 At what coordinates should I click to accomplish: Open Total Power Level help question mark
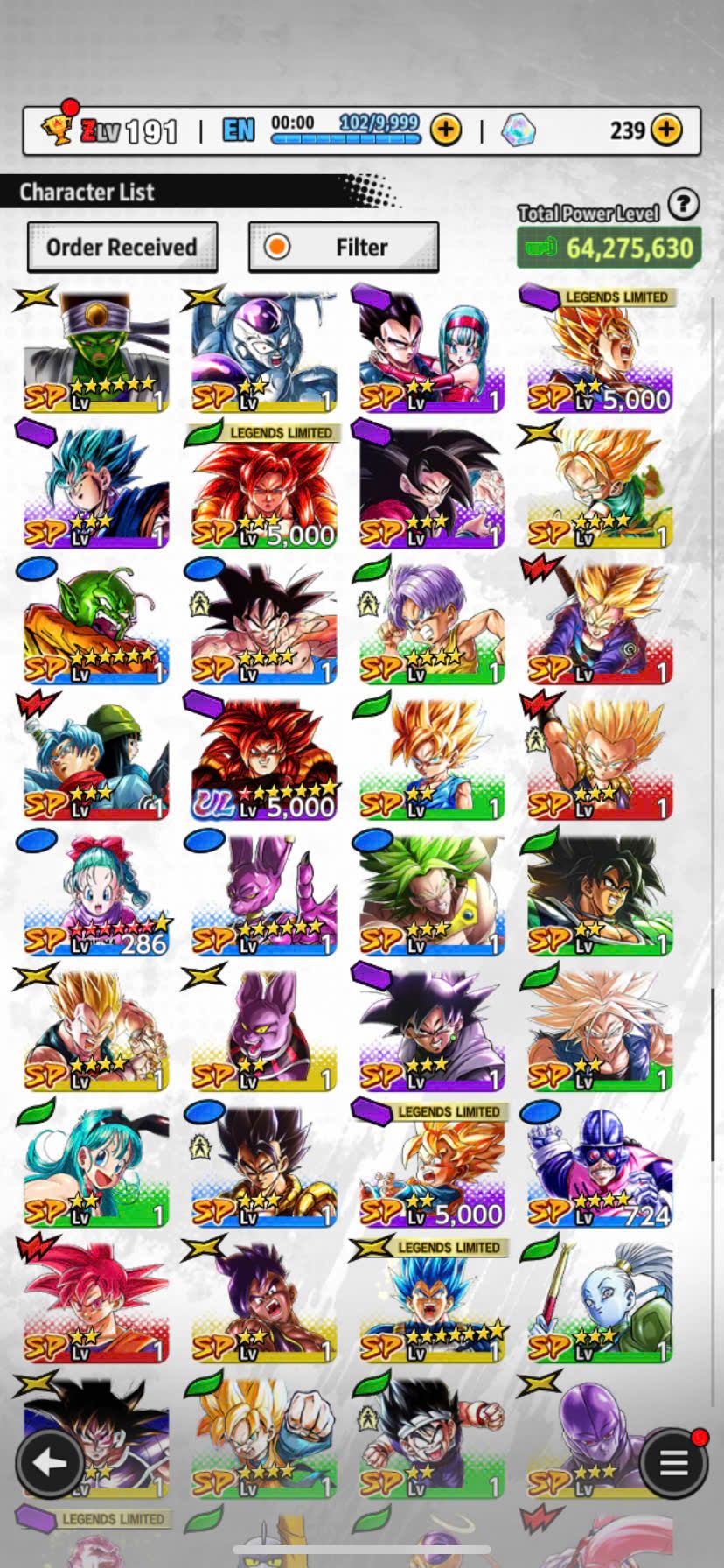(x=683, y=205)
